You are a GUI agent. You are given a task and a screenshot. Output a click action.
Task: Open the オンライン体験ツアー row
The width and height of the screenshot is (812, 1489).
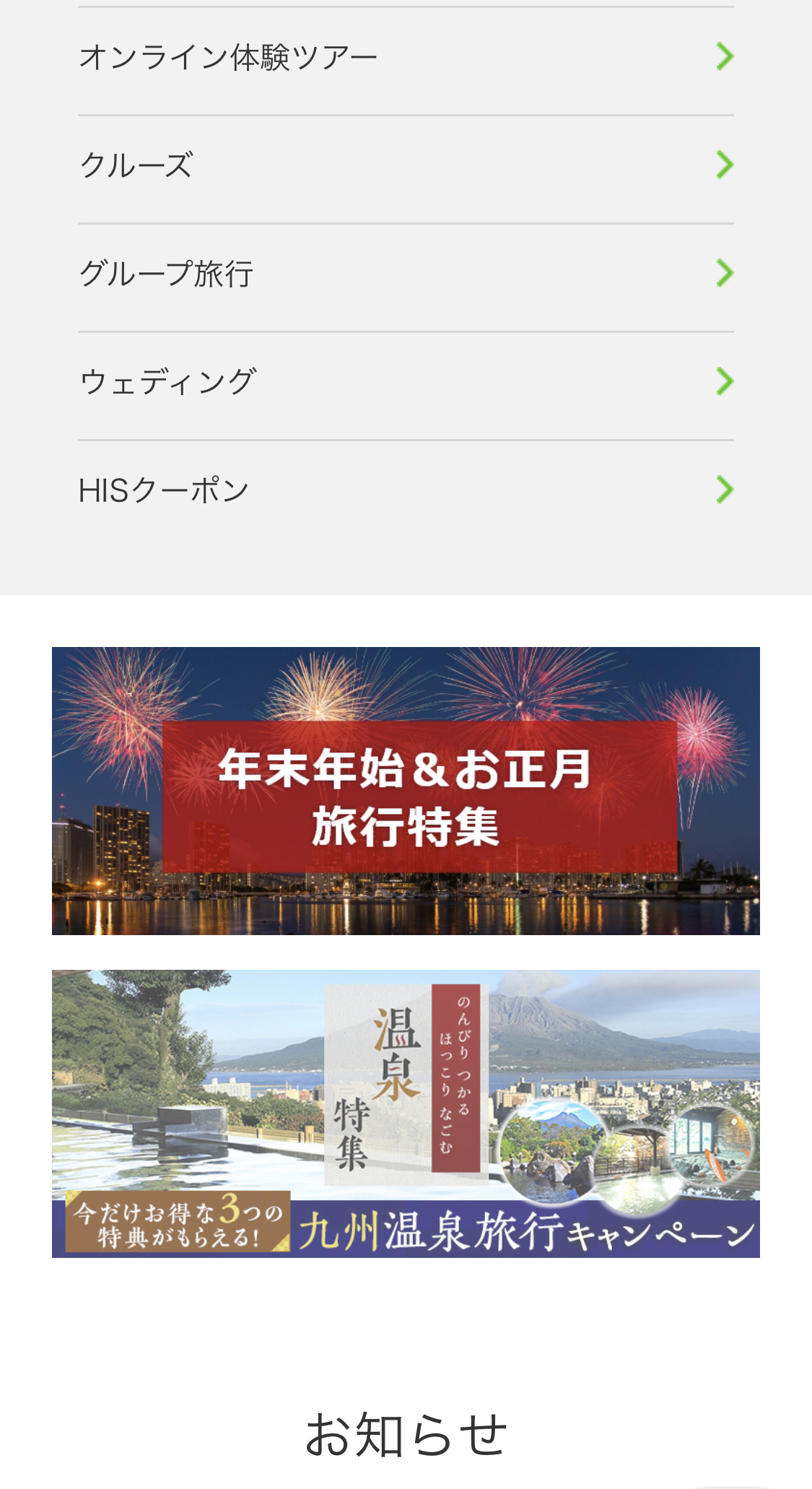click(x=406, y=58)
